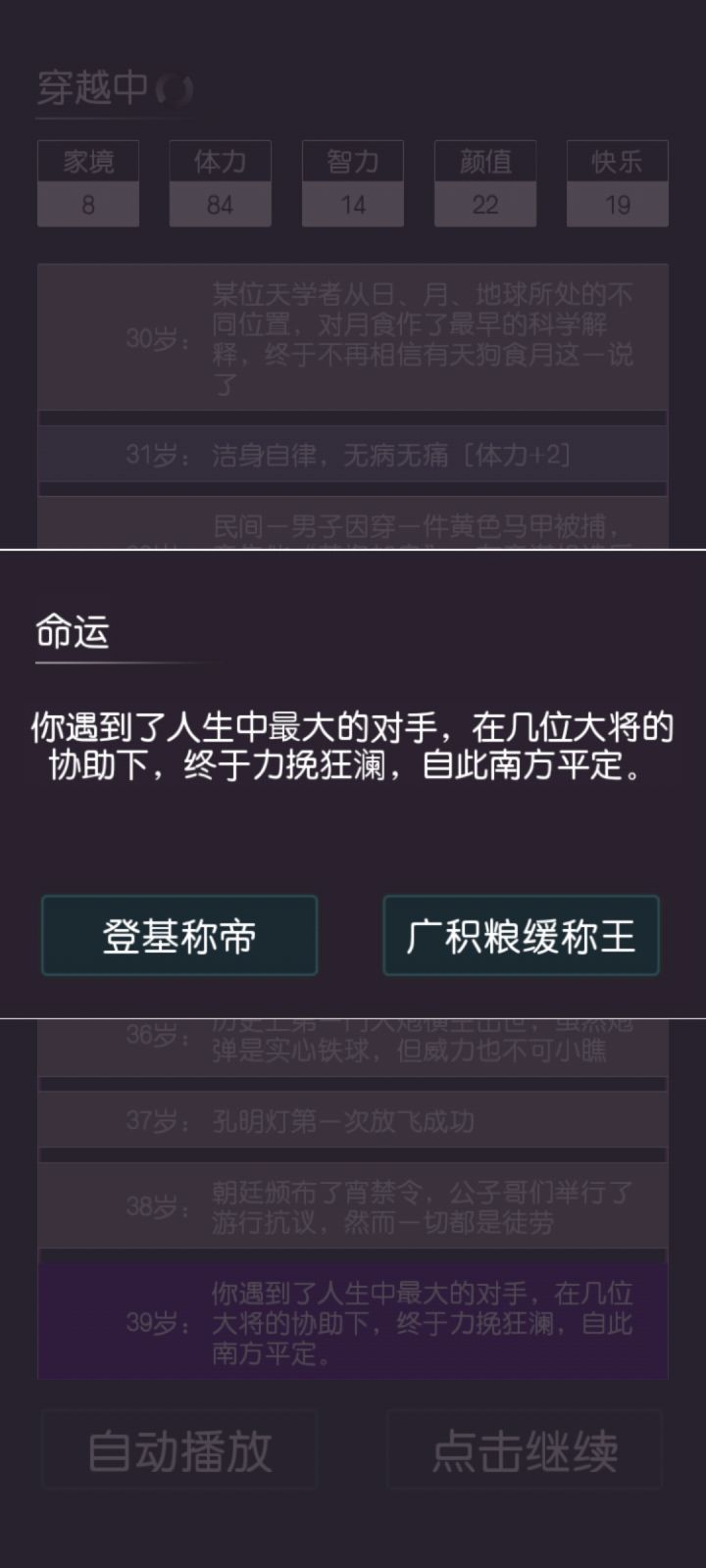The width and height of the screenshot is (706, 1568).
Task: Click the 智力 stat tile
Action: pos(352,183)
